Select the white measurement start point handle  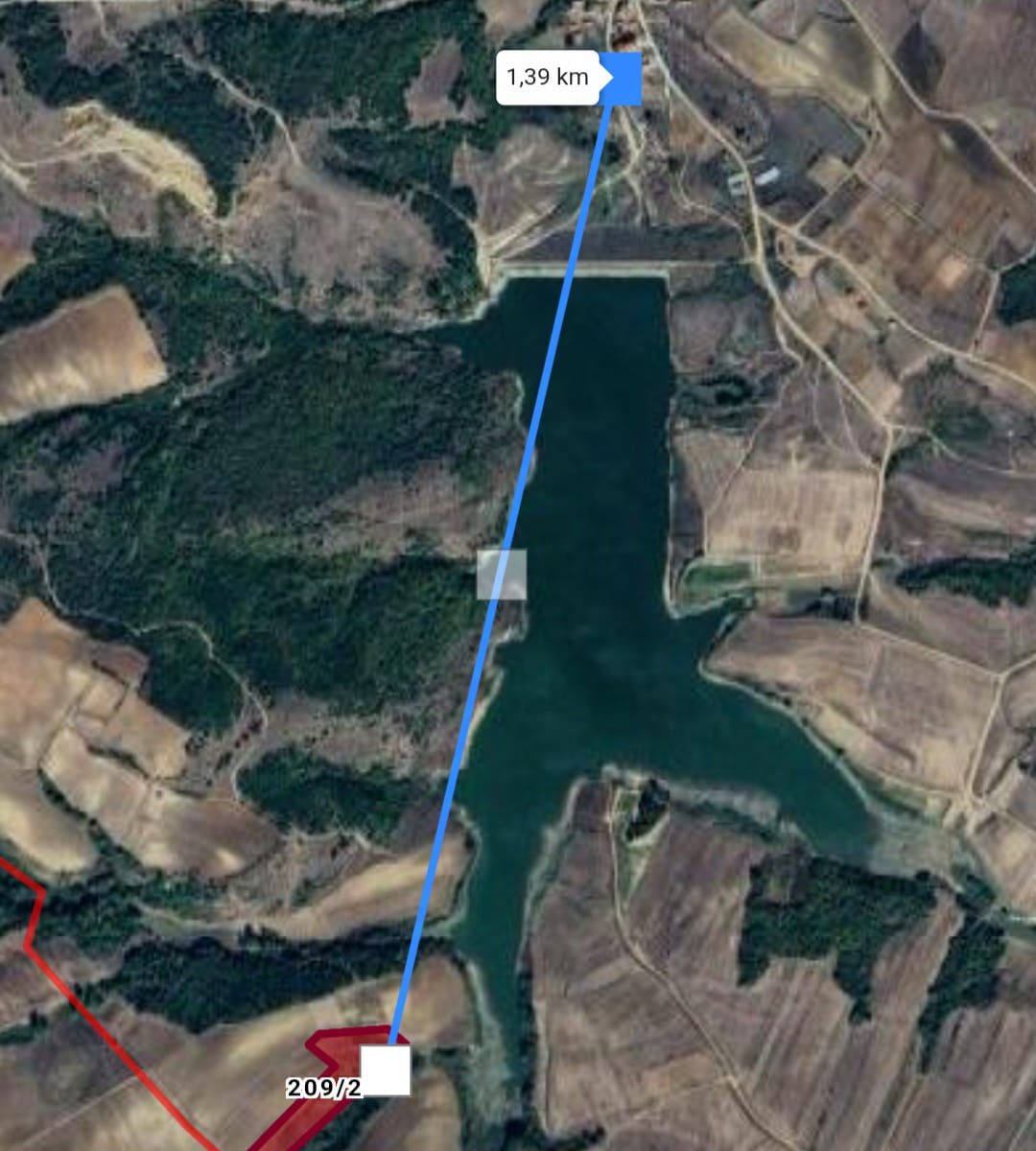(x=386, y=1070)
